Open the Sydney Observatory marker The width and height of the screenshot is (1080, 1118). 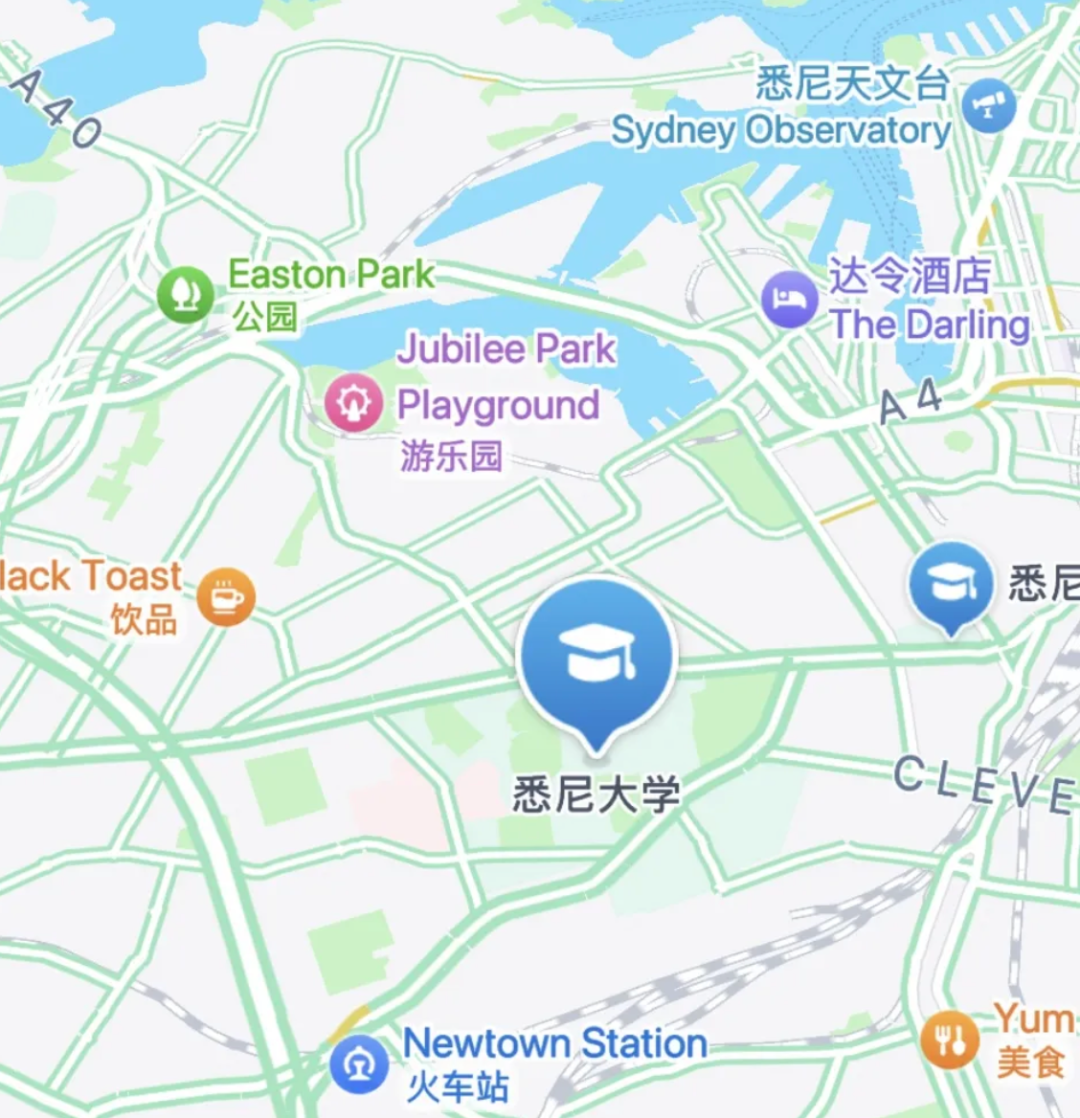point(988,104)
